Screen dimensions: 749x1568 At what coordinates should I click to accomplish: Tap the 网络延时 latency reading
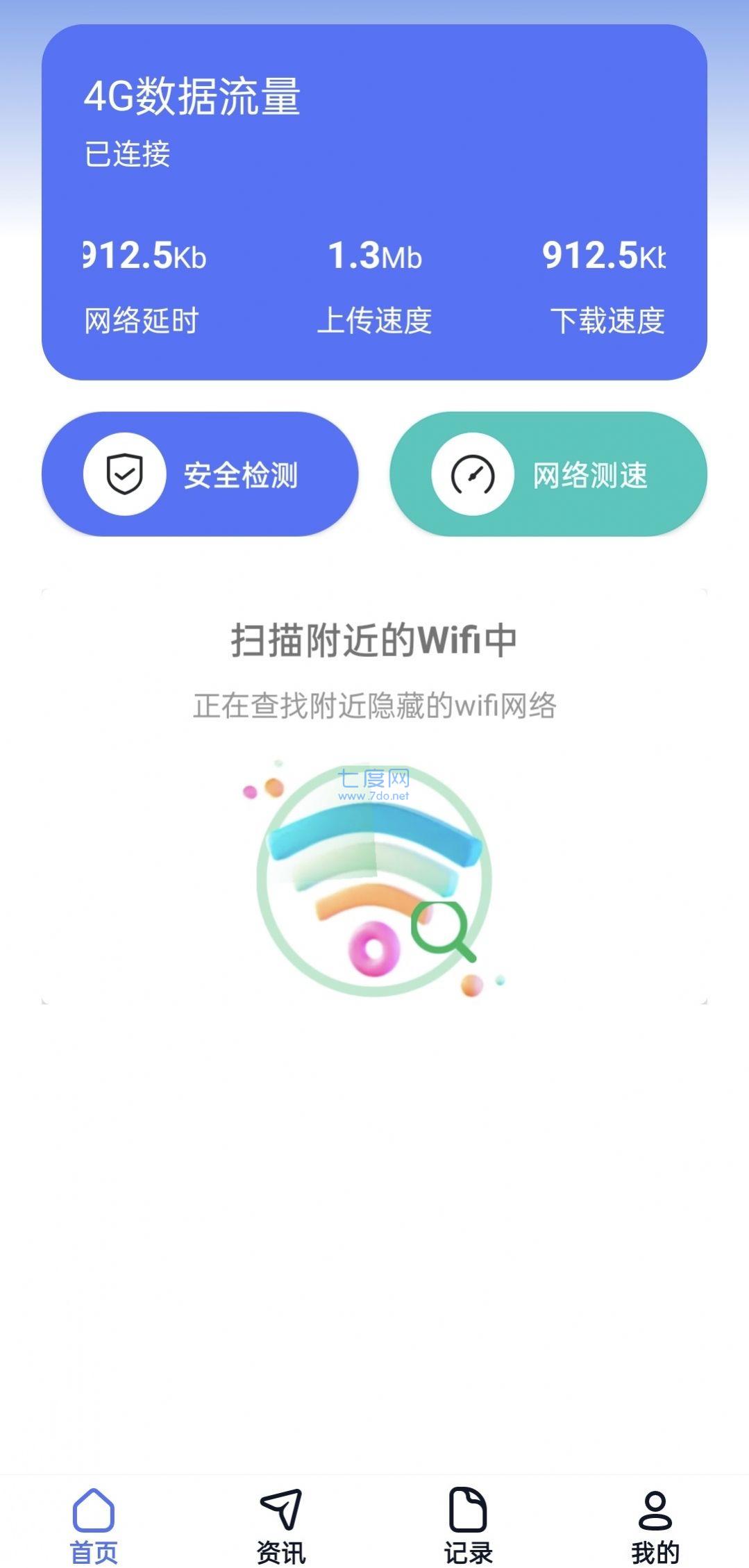[142, 320]
